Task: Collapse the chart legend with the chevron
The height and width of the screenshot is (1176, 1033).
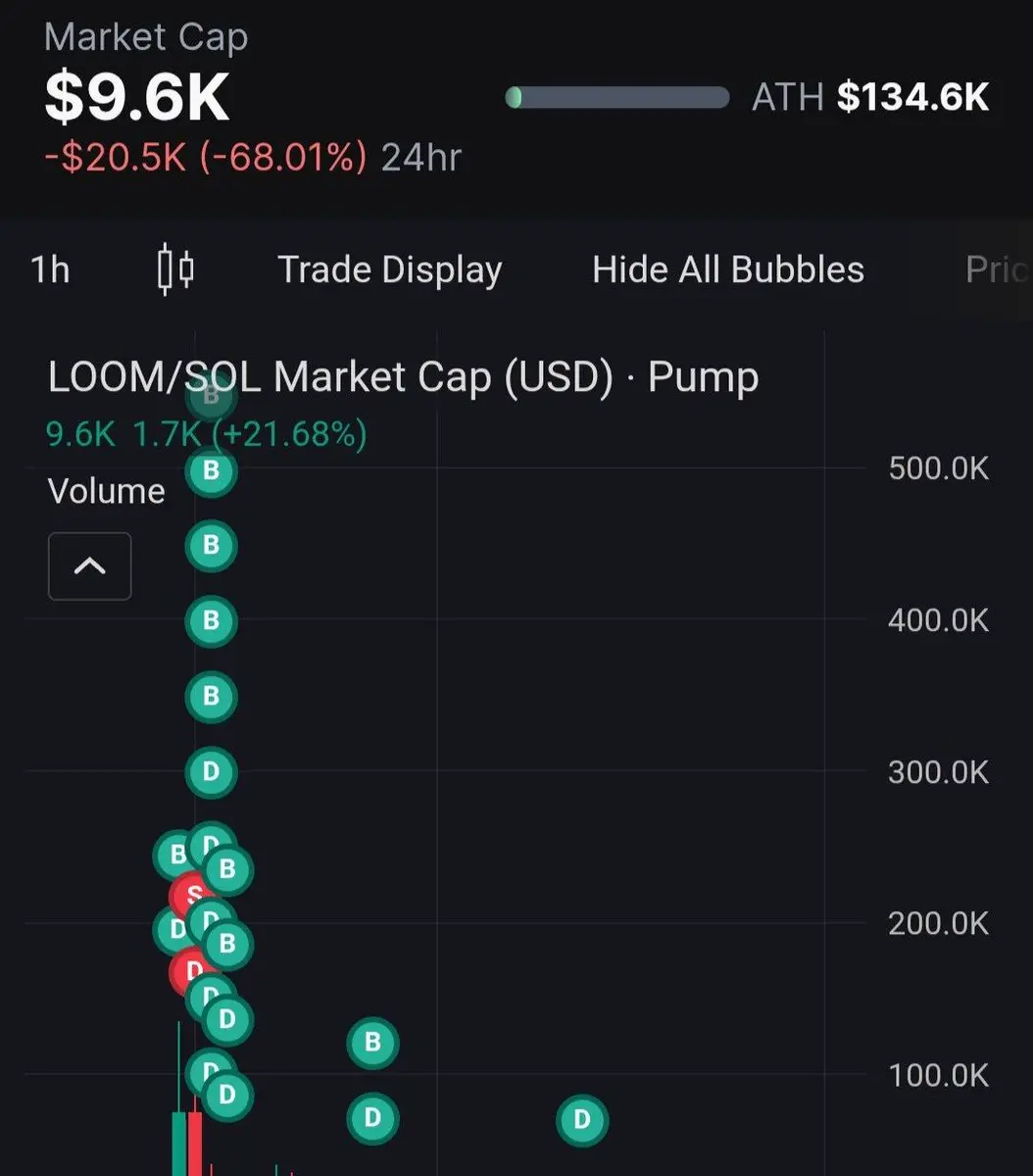Action: pyautogui.click(x=89, y=565)
